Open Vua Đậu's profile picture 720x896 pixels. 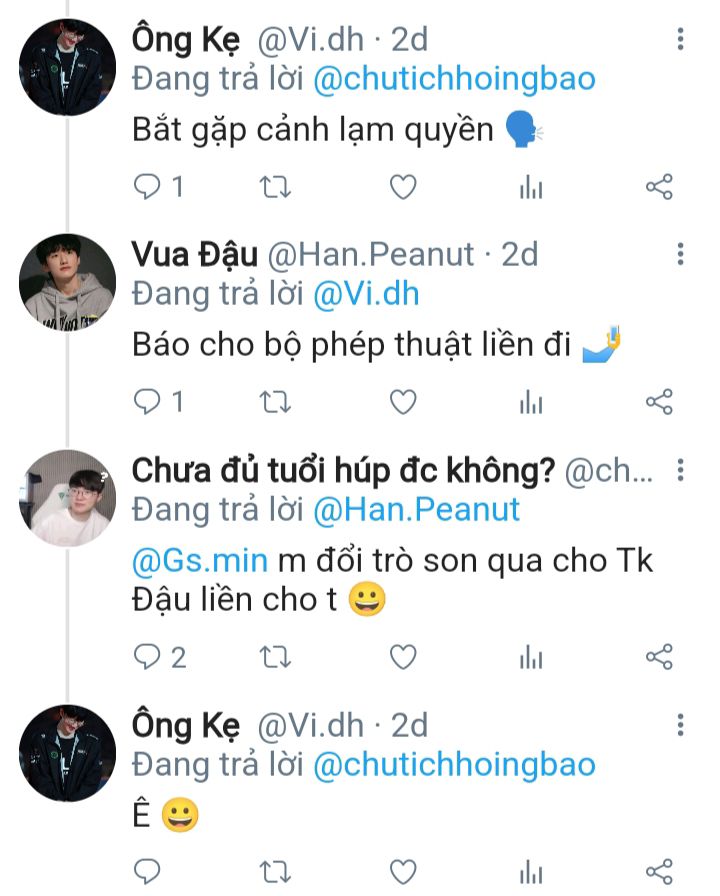coord(68,285)
